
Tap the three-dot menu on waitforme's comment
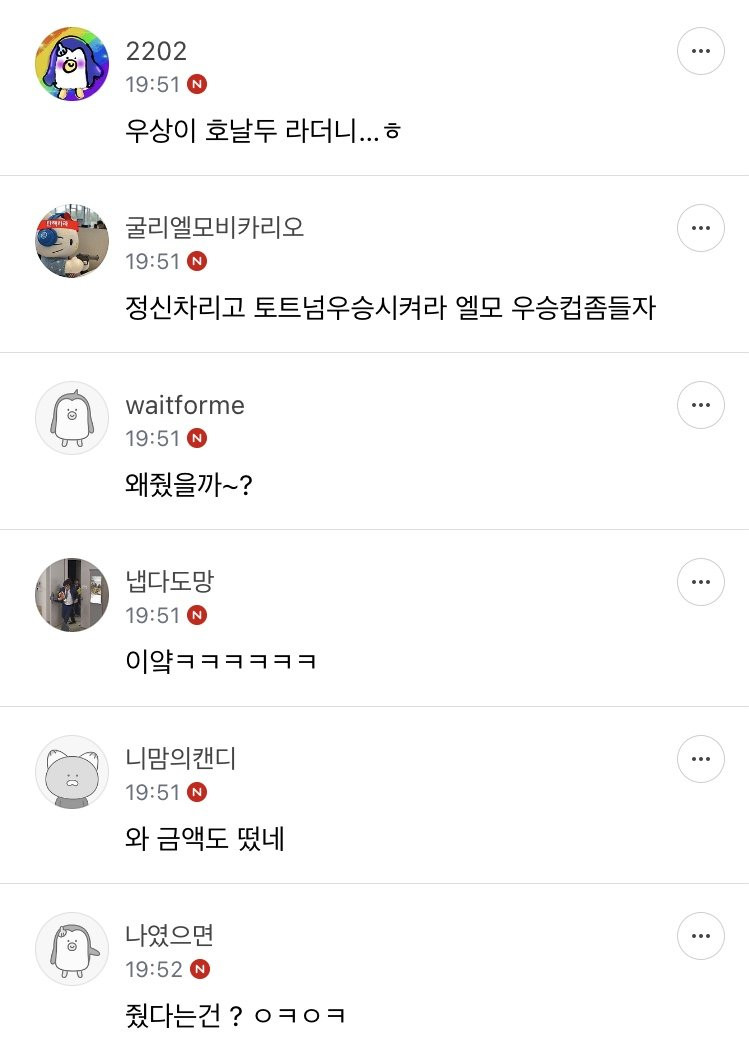(x=700, y=405)
